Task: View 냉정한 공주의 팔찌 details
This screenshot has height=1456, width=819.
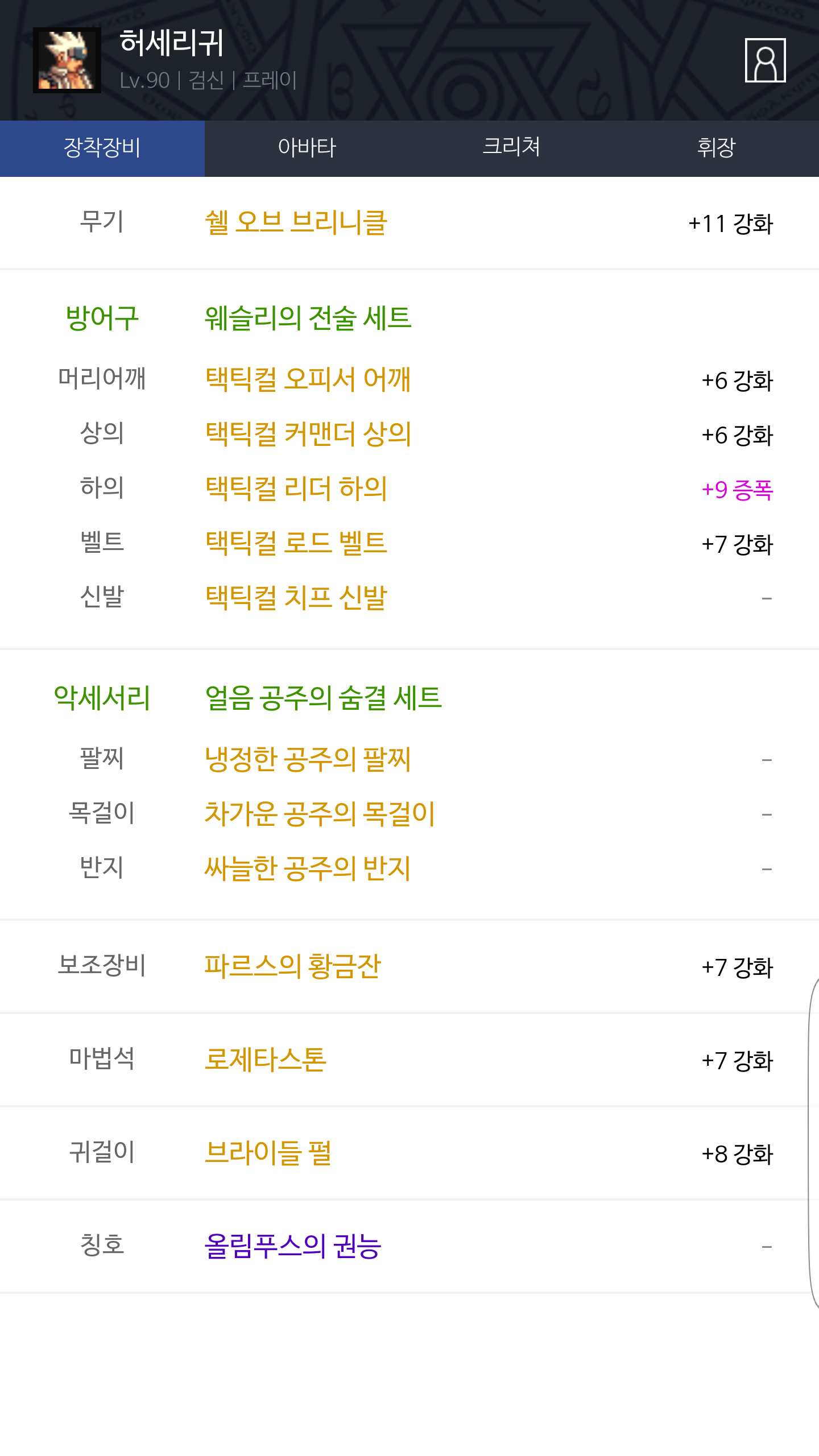Action: [x=308, y=759]
